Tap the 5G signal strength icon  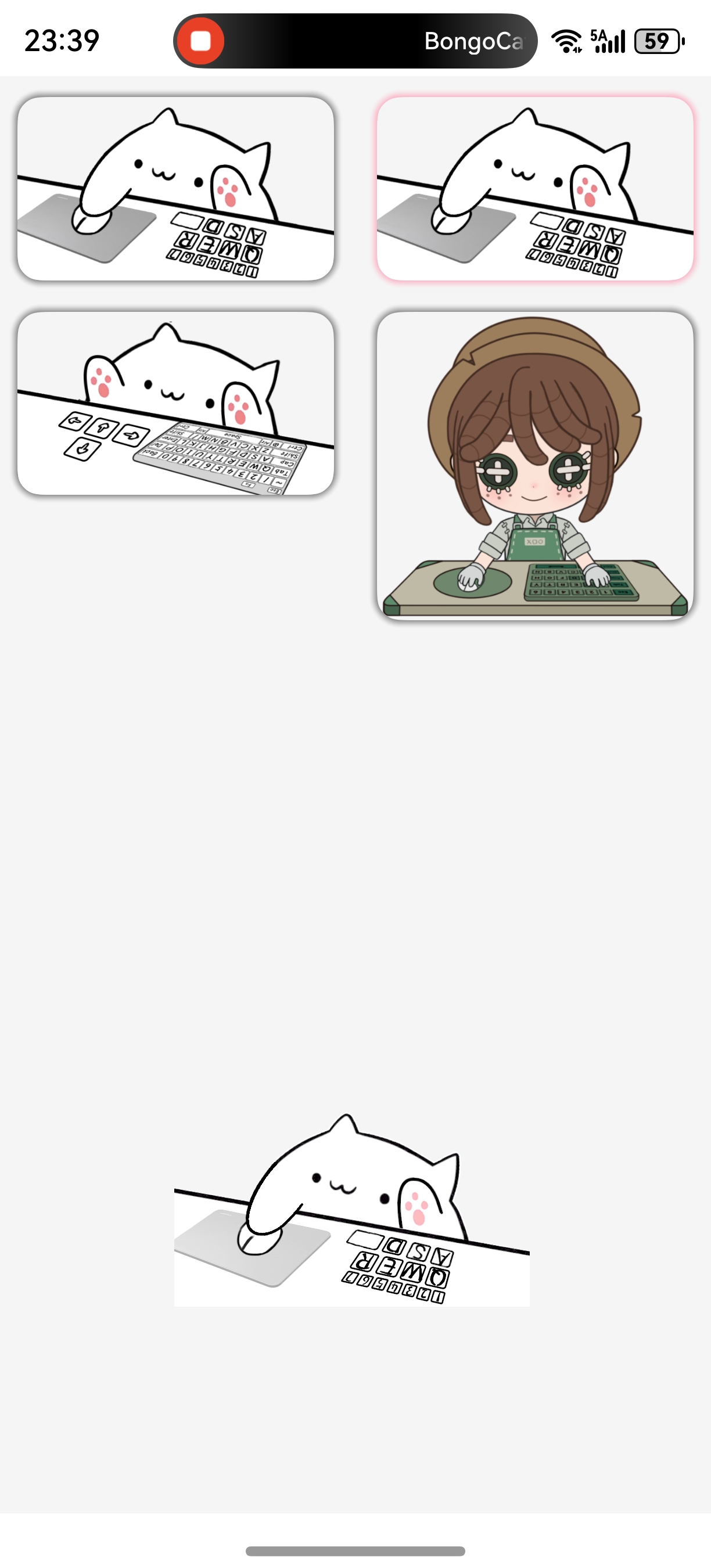click(x=608, y=41)
